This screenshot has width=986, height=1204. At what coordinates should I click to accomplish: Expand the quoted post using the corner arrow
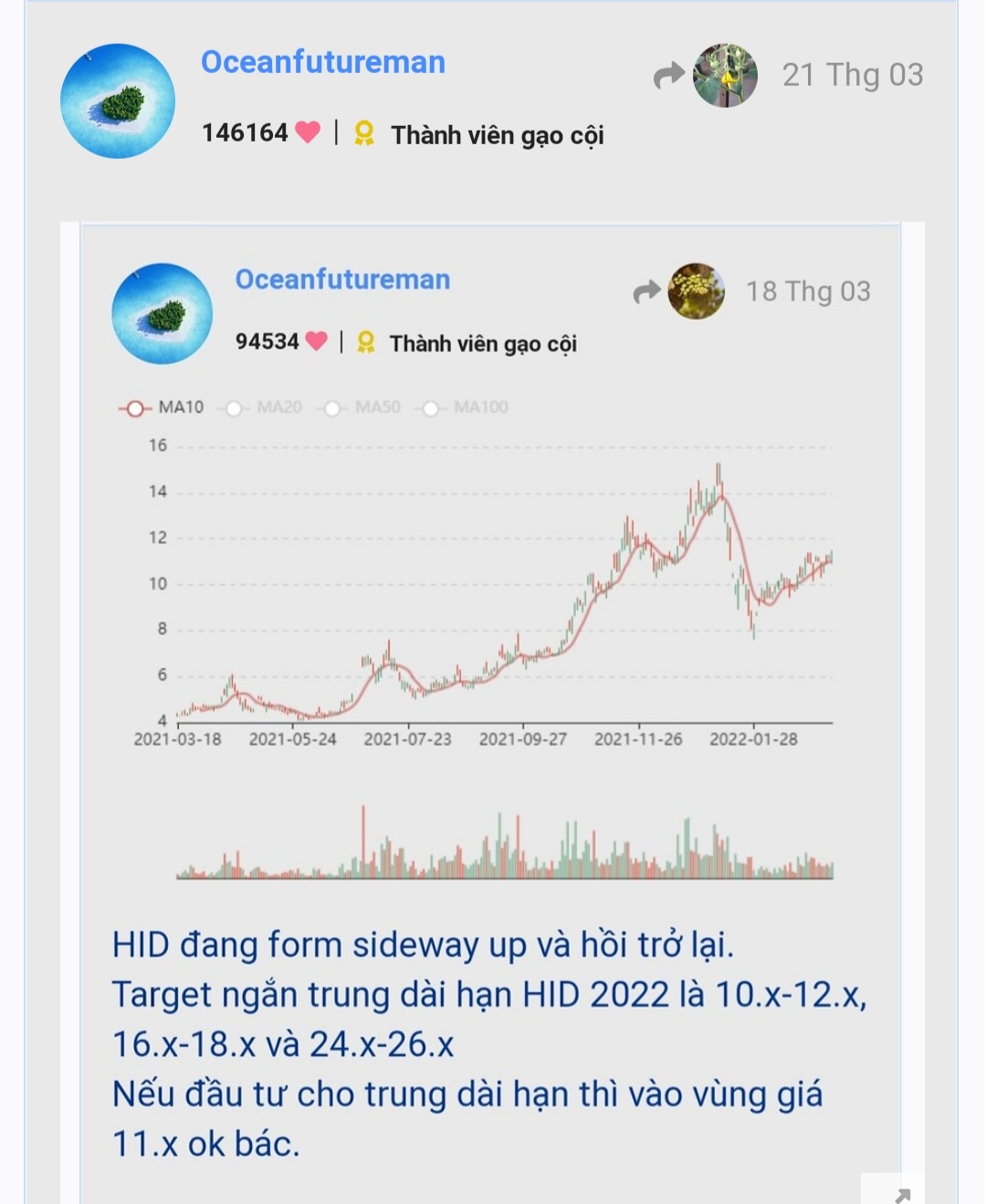[901, 1193]
